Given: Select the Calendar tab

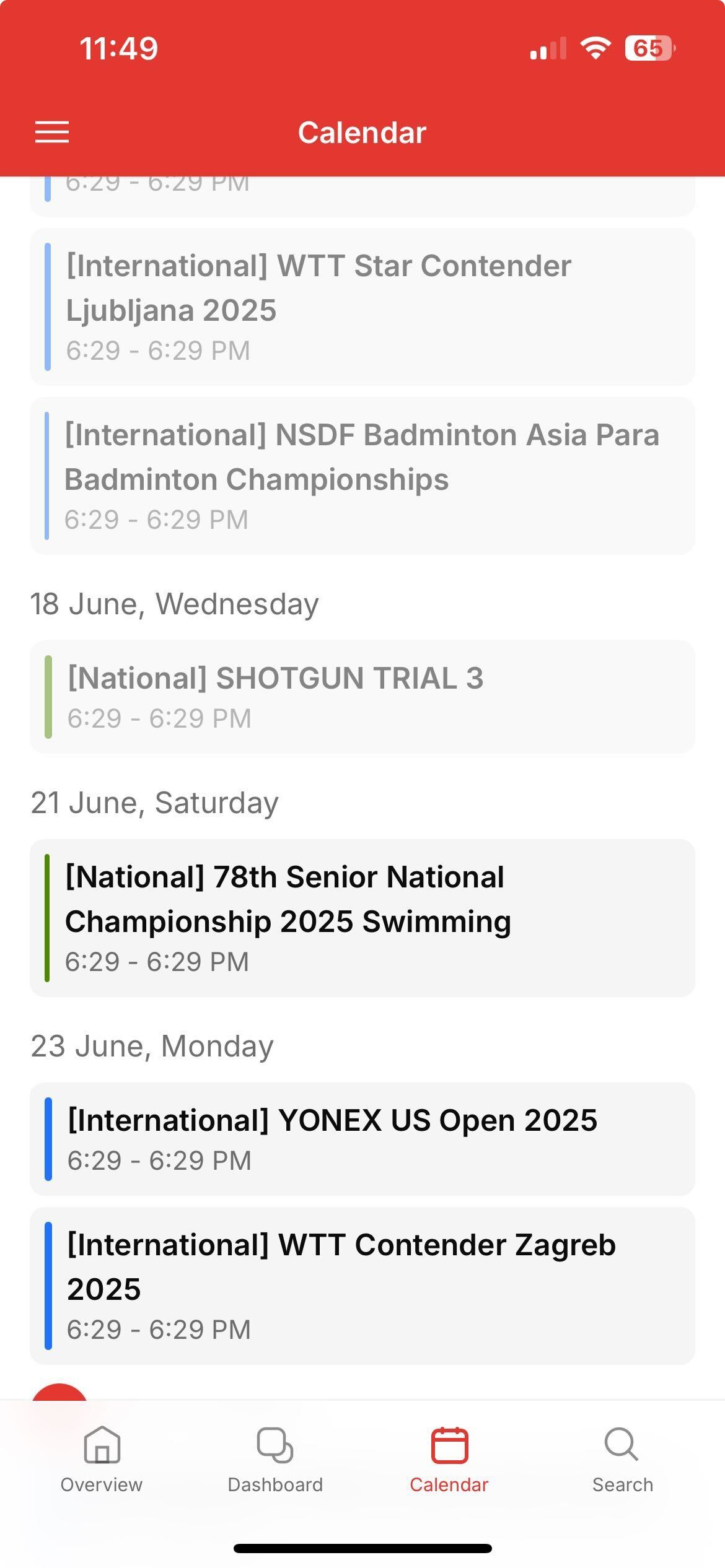Looking at the screenshot, I should coord(449,1460).
